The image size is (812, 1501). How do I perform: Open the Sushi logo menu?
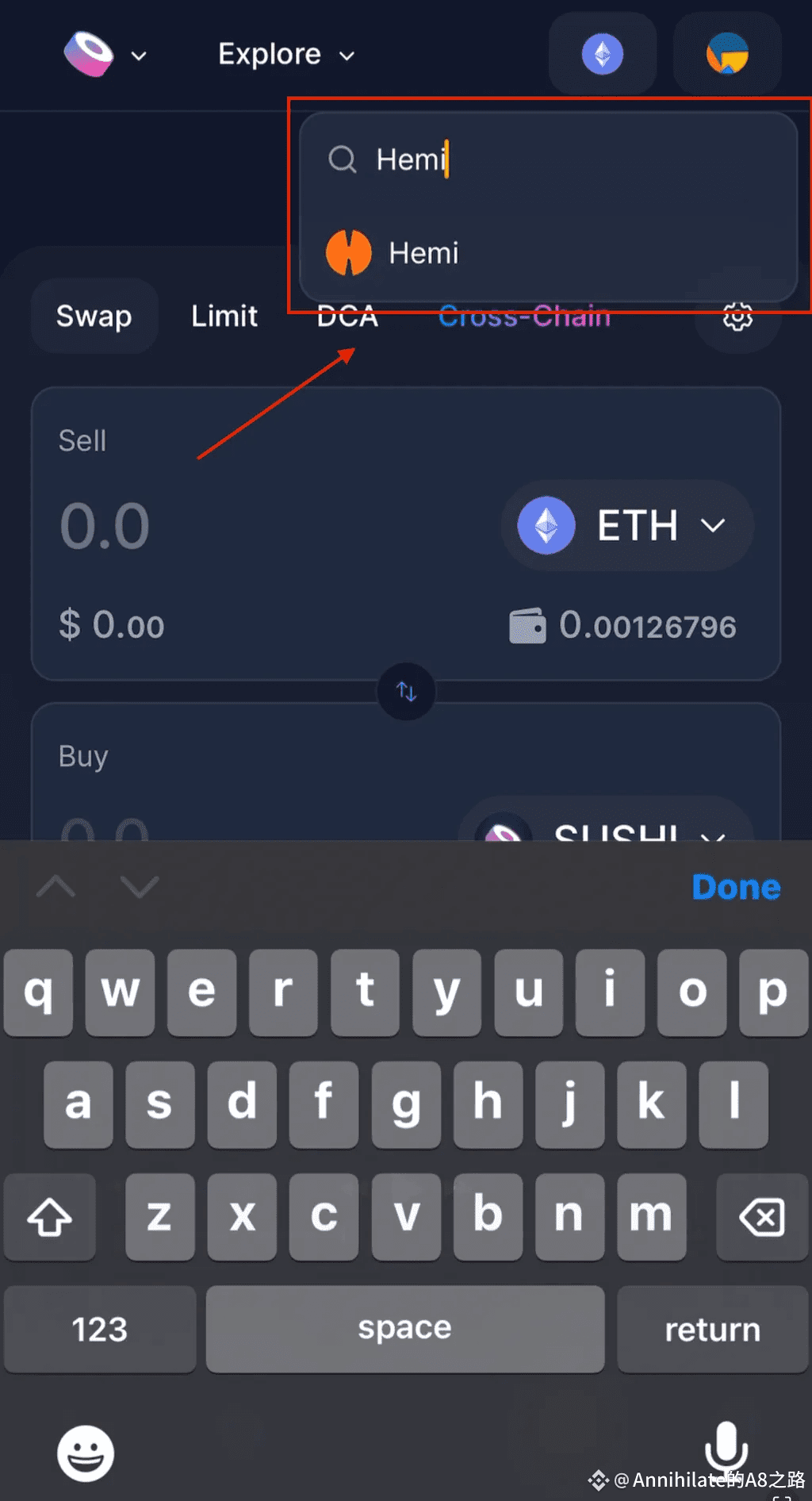coord(105,55)
